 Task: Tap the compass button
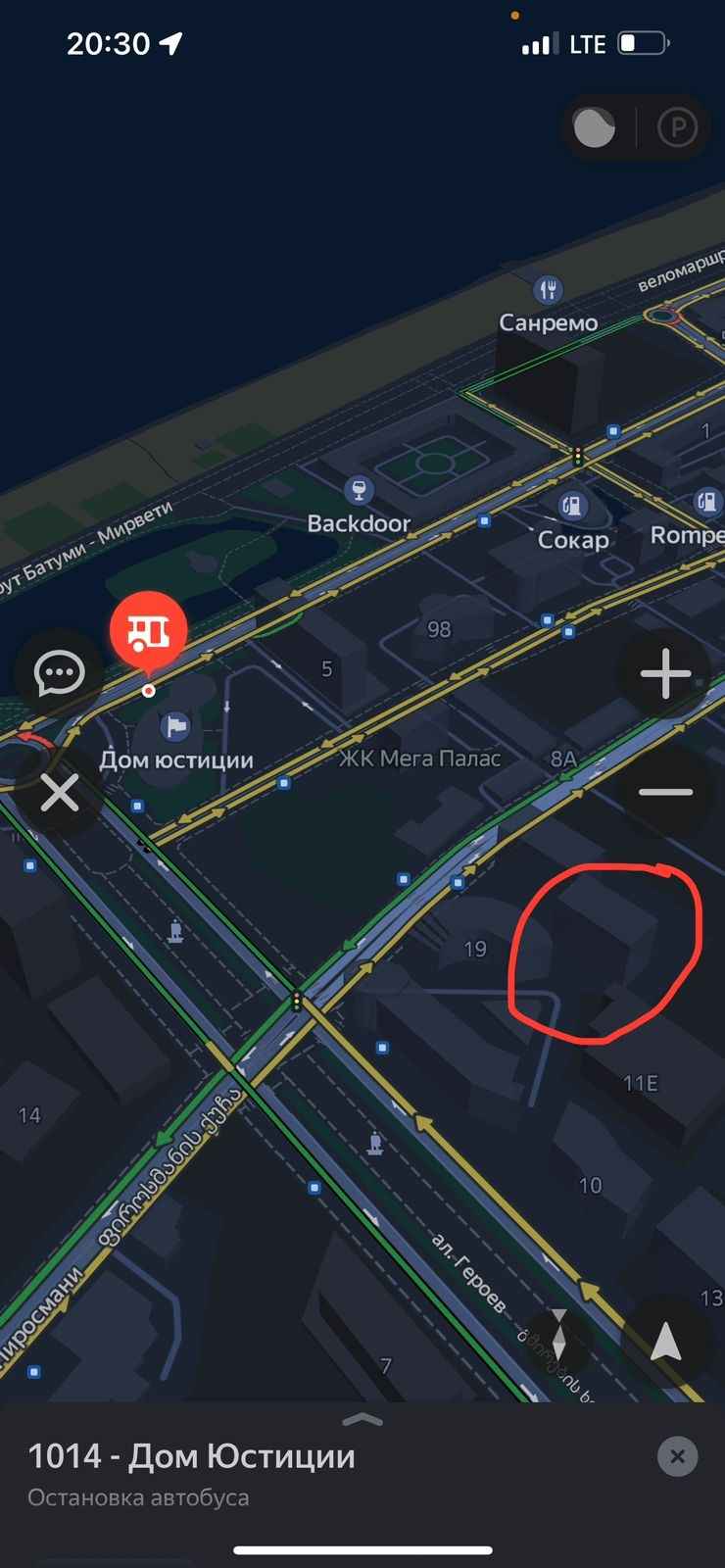tap(558, 1335)
